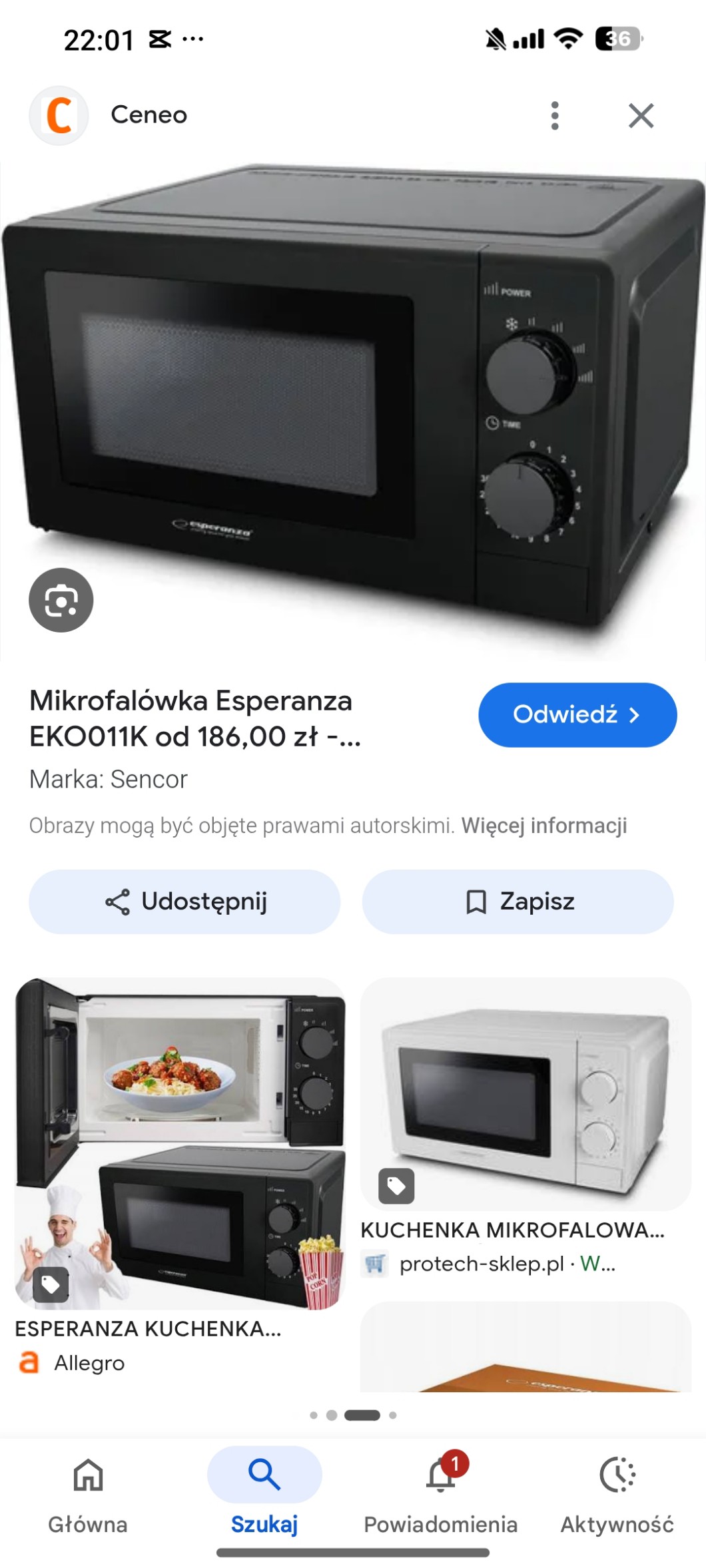View the main Esperanza EKO011K microwave image

(353, 399)
